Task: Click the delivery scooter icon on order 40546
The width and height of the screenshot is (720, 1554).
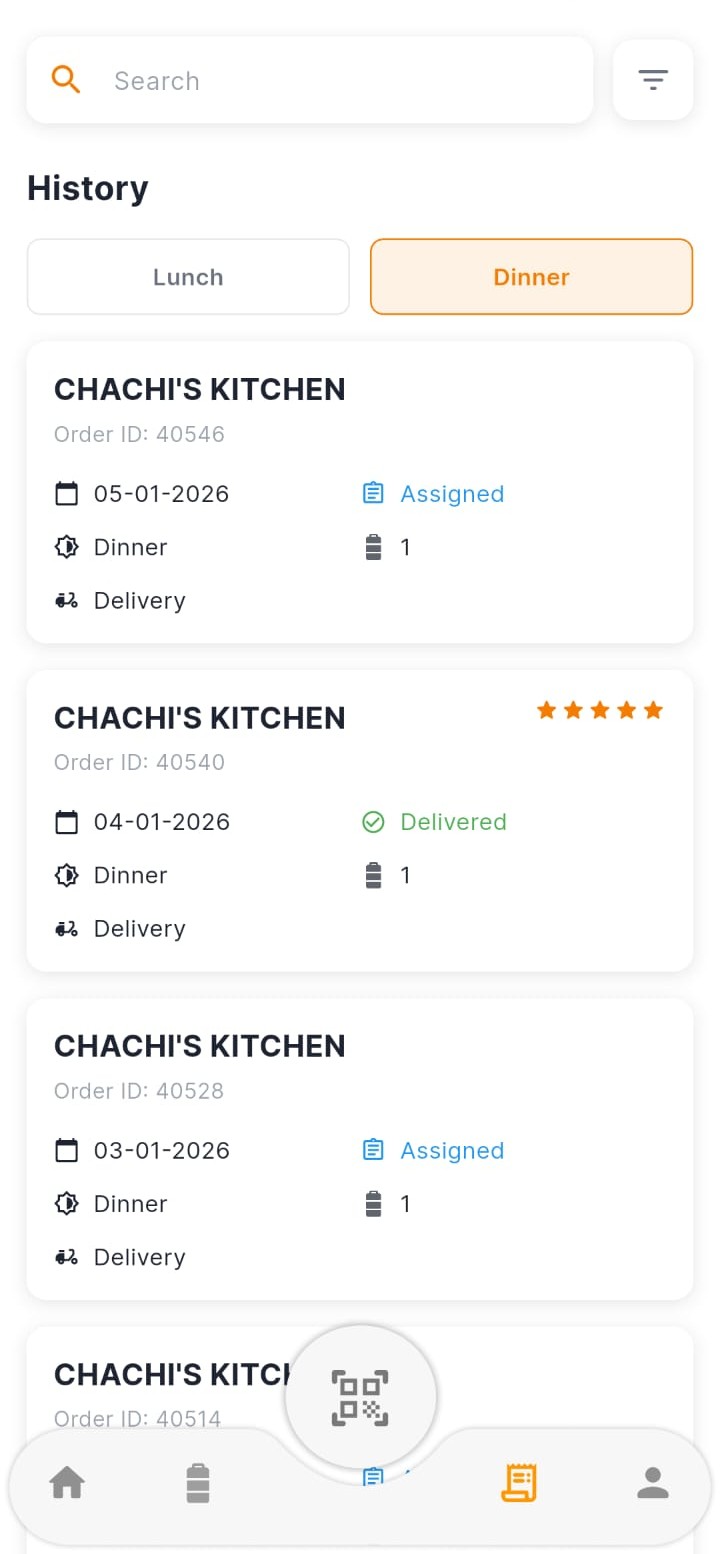Action: point(65,600)
